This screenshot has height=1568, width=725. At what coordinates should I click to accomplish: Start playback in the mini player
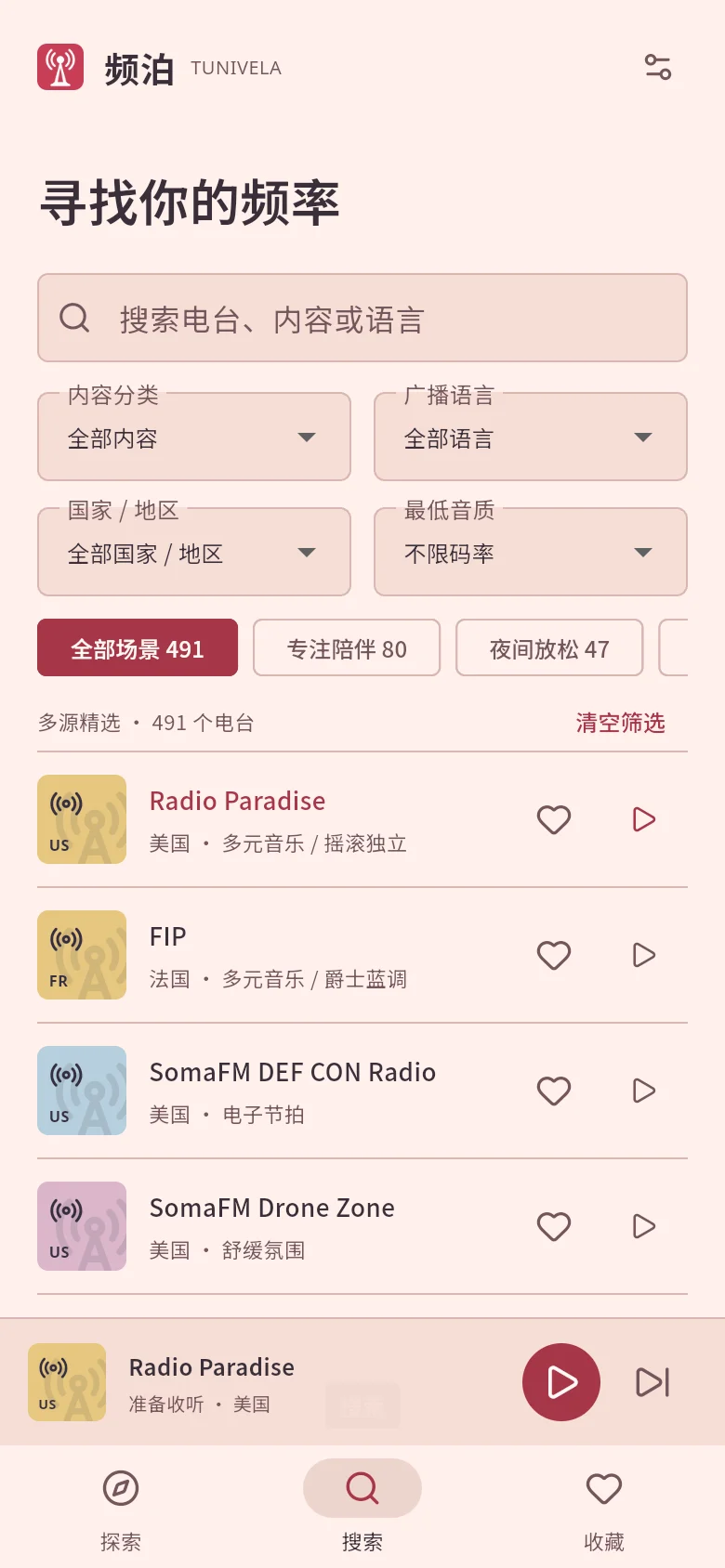[561, 1382]
